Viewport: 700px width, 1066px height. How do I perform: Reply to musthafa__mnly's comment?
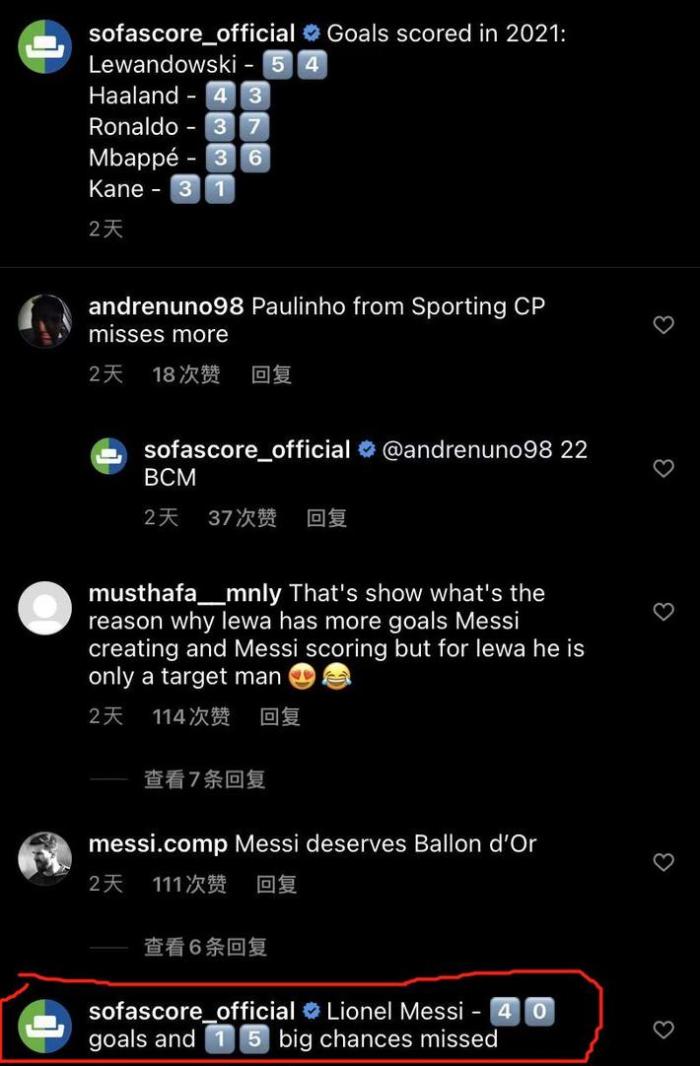tap(280, 717)
